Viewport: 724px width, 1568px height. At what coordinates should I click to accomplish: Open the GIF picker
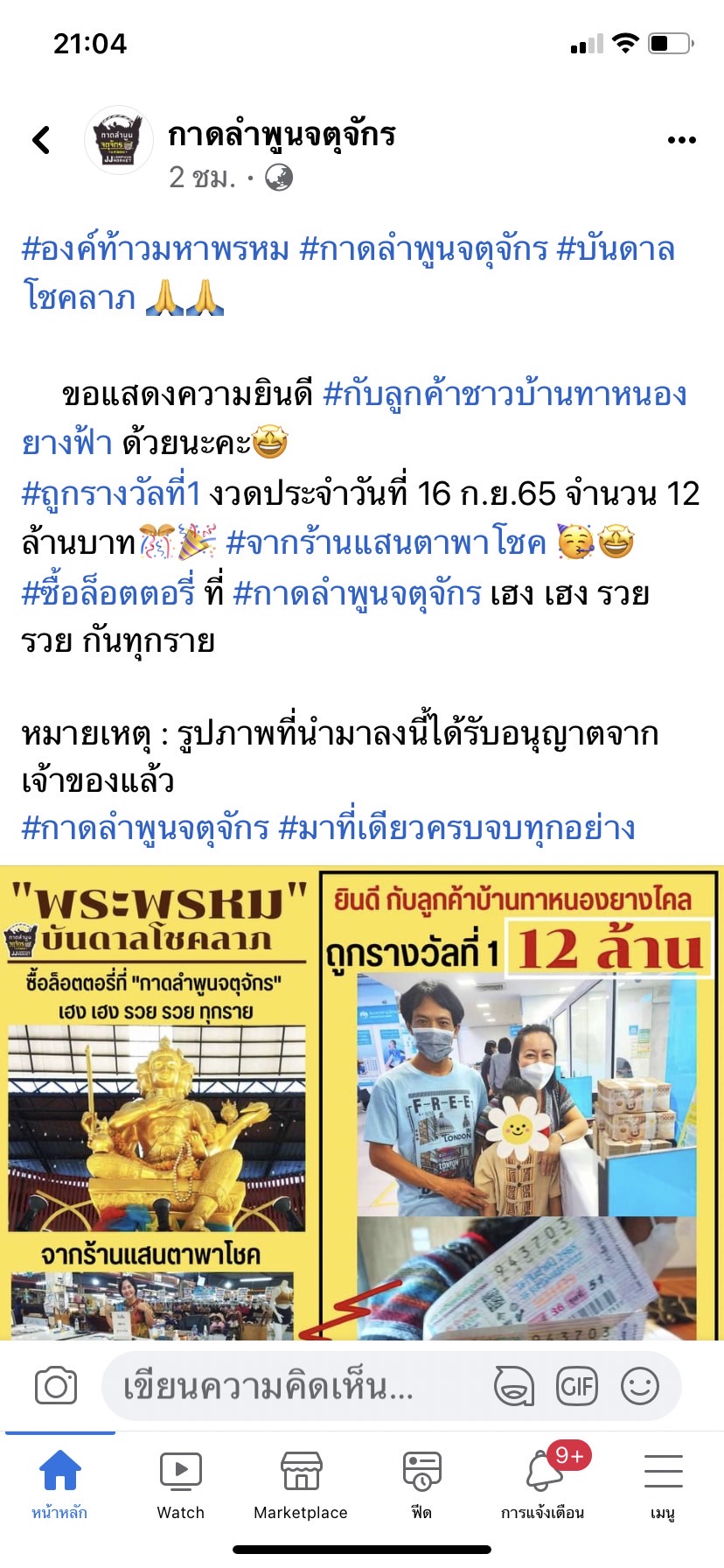[576, 1386]
